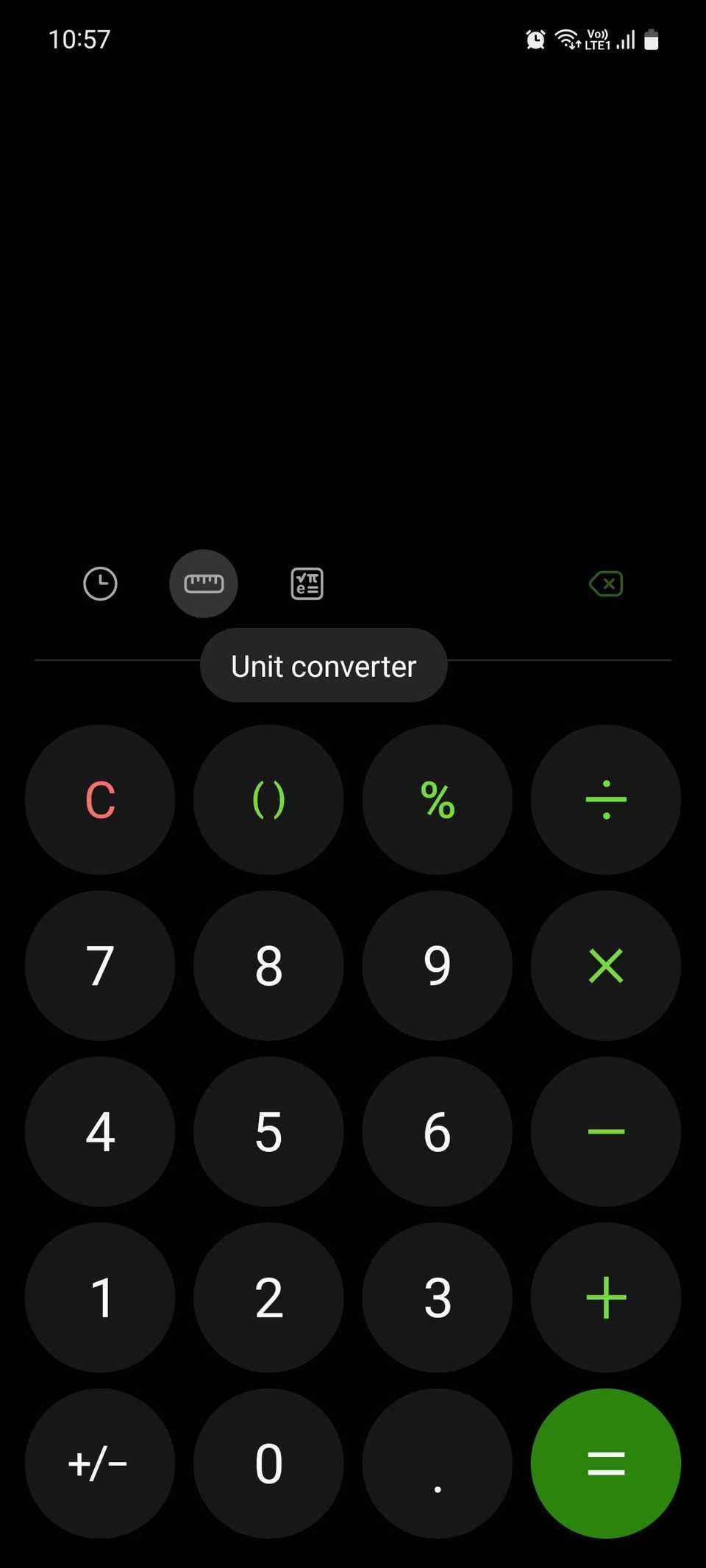Enter the digit 7
Screen dimensions: 706x1568
tap(100, 965)
